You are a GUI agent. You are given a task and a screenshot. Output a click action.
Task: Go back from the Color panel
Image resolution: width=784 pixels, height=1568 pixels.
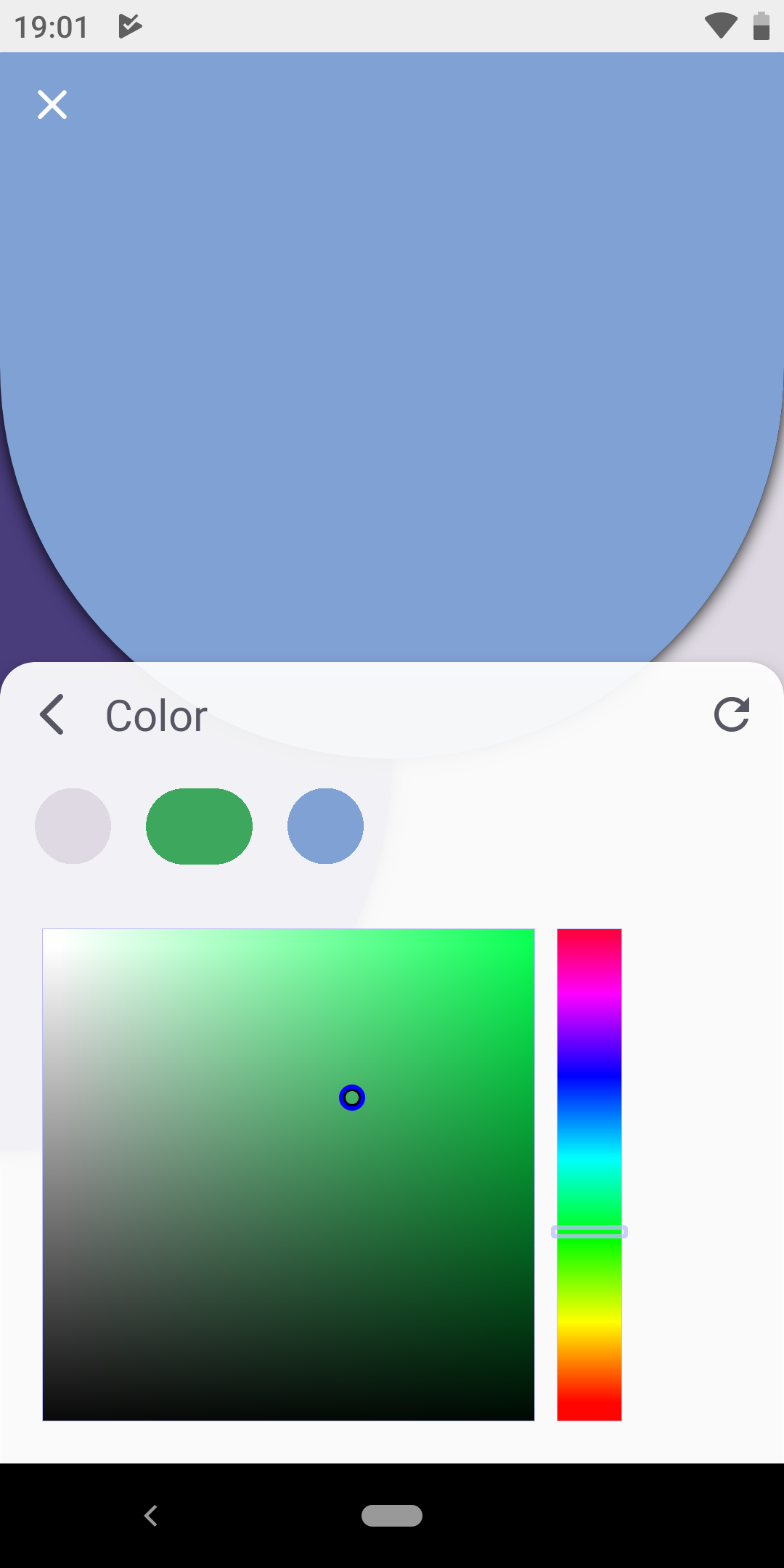pos(52,715)
